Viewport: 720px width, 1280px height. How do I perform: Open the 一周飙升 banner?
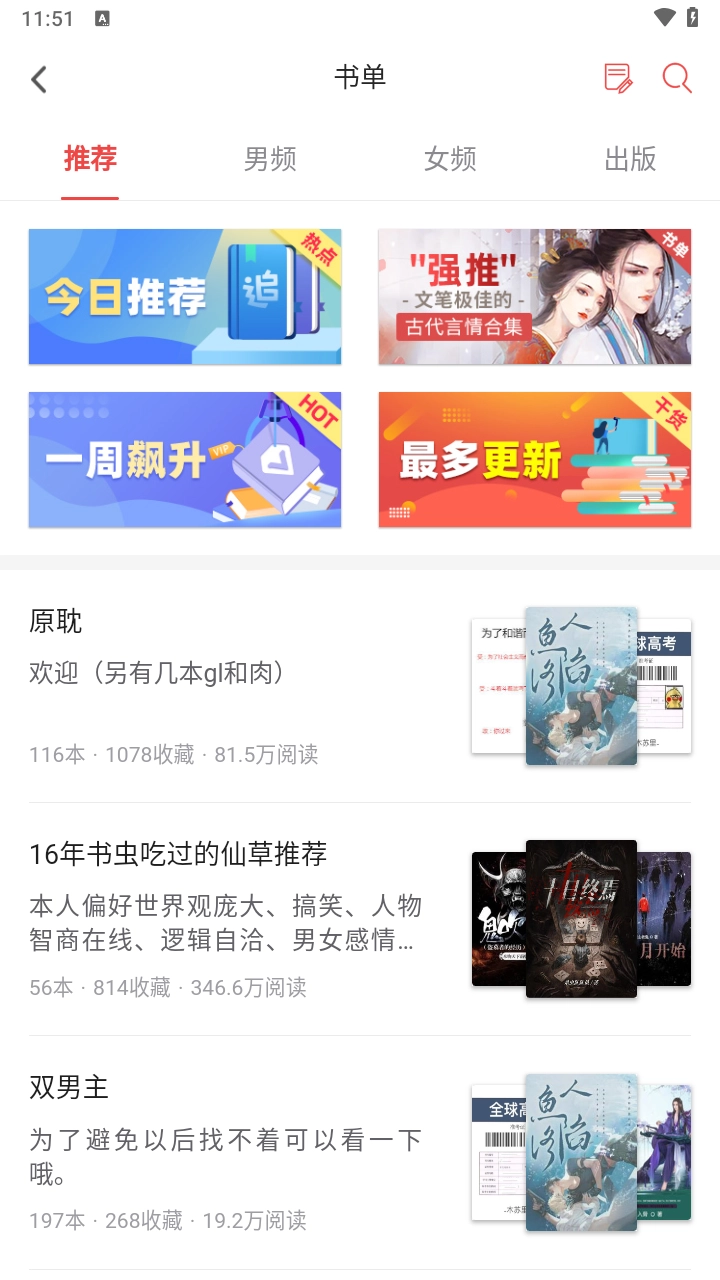click(x=185, y=459)
